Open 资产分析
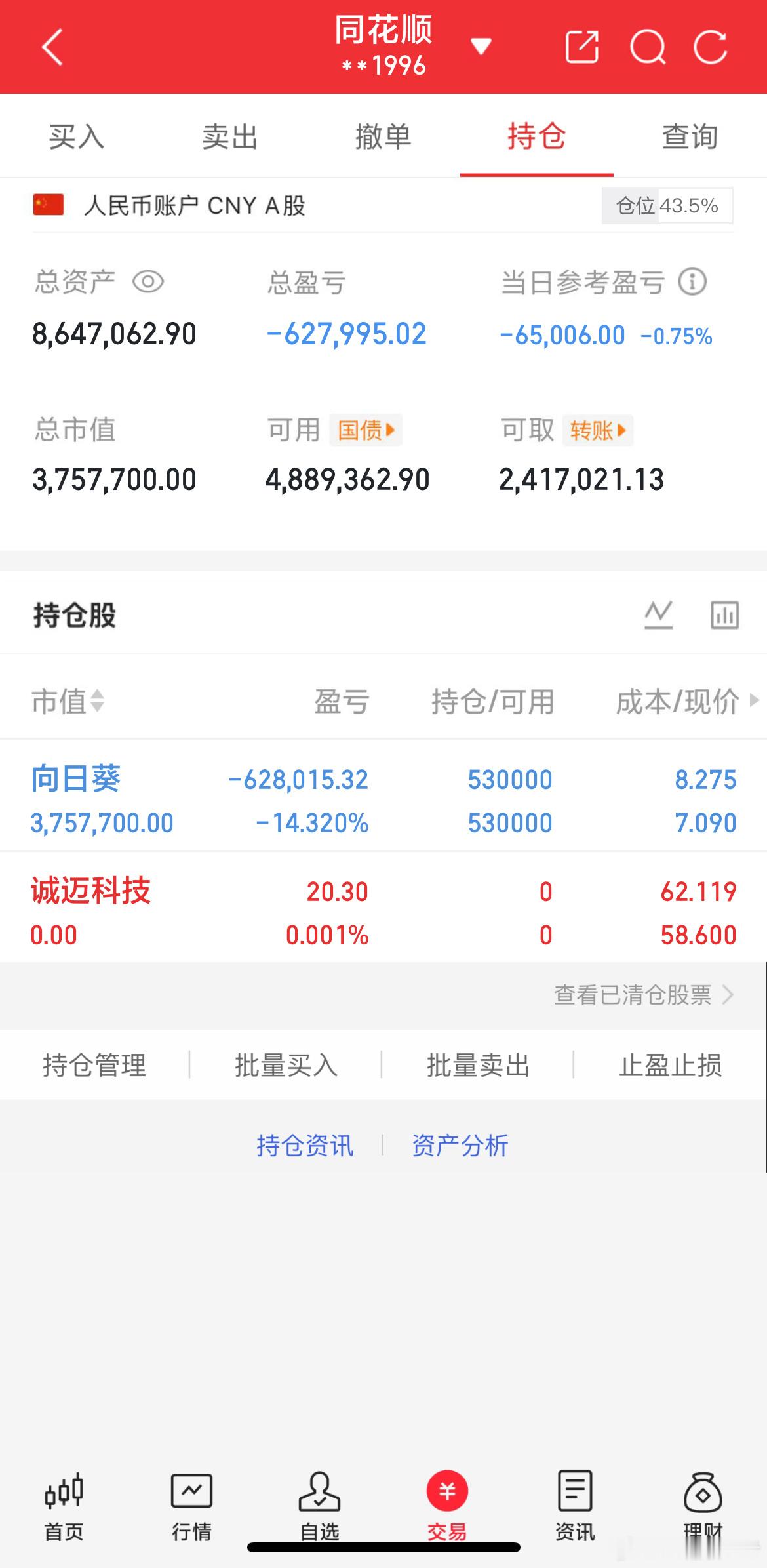The height and width of the screenshot is (1568, 767). (x=460, y=1145)
